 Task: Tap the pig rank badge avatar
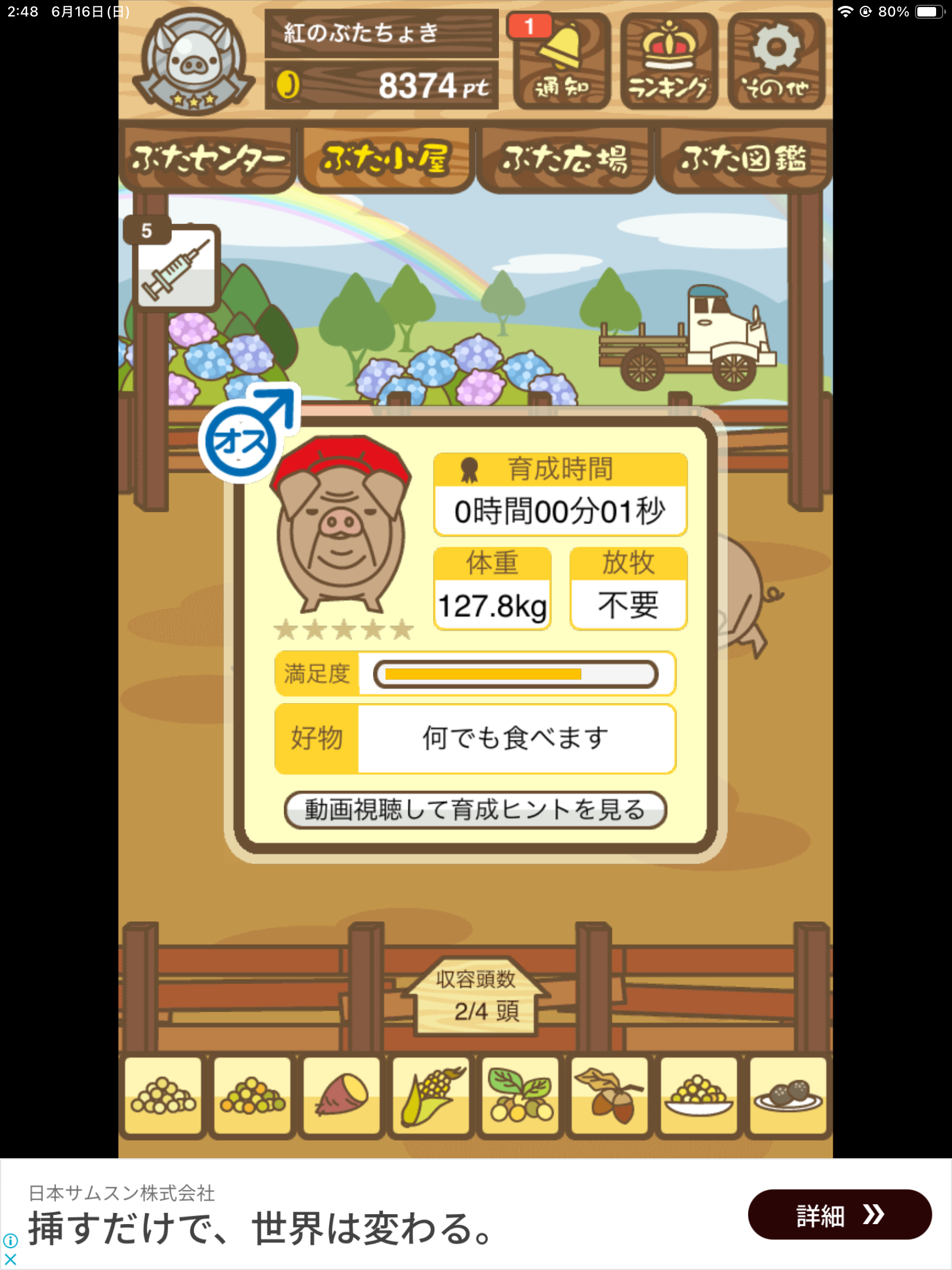point(193,62)
